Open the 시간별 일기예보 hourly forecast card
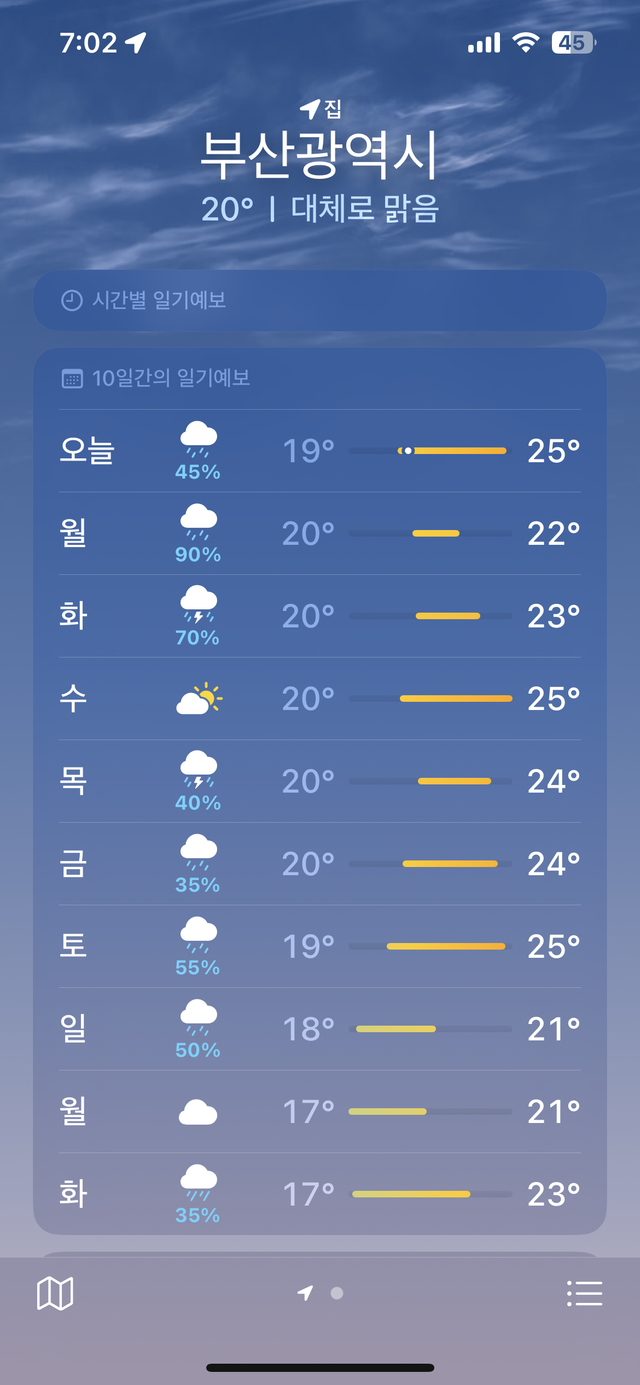This screenshot has height=1385, width=640. coord(319,300)
